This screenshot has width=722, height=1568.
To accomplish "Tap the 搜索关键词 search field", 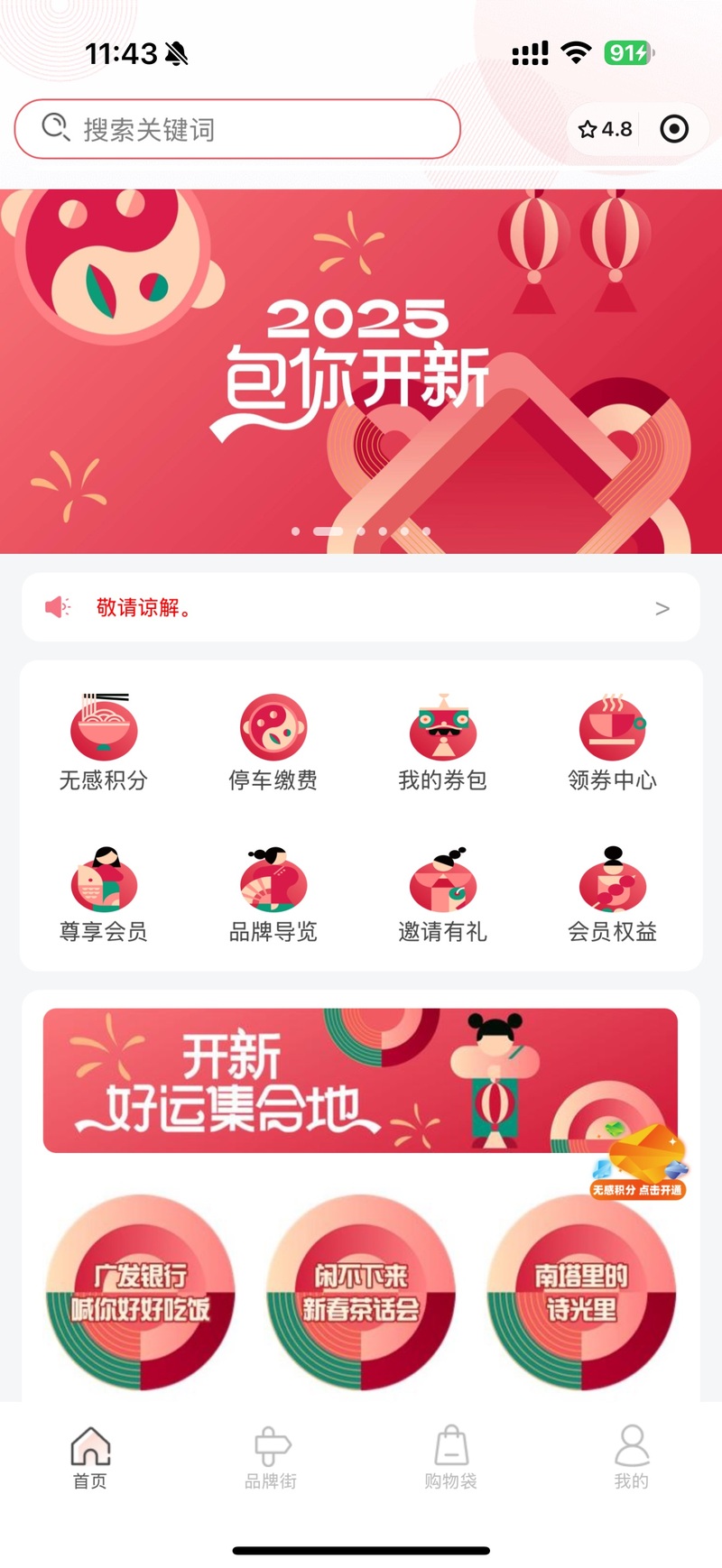I will click(x=237, y=129).
